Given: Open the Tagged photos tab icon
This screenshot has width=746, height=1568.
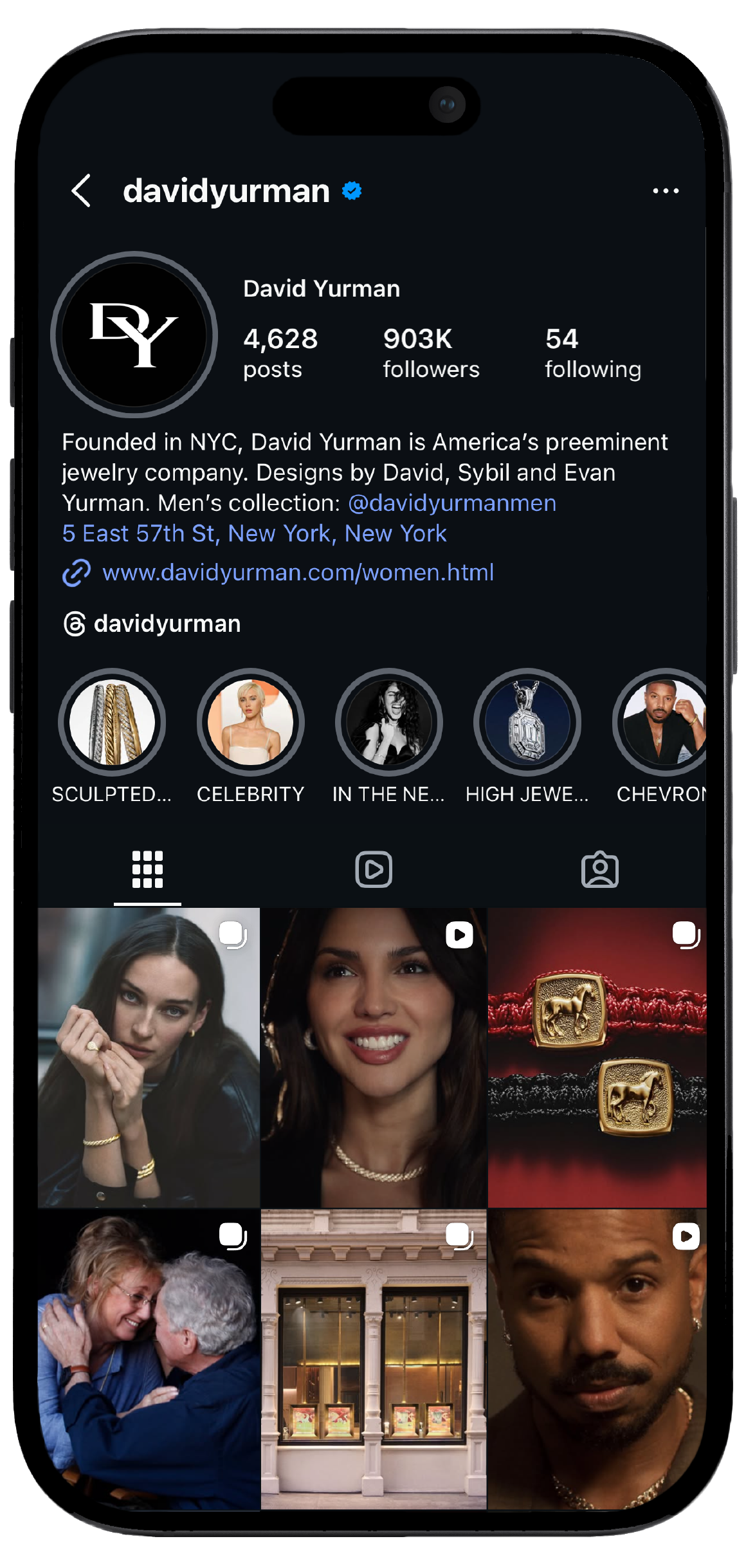Looking at the screenshot, I should click(599, 869).
